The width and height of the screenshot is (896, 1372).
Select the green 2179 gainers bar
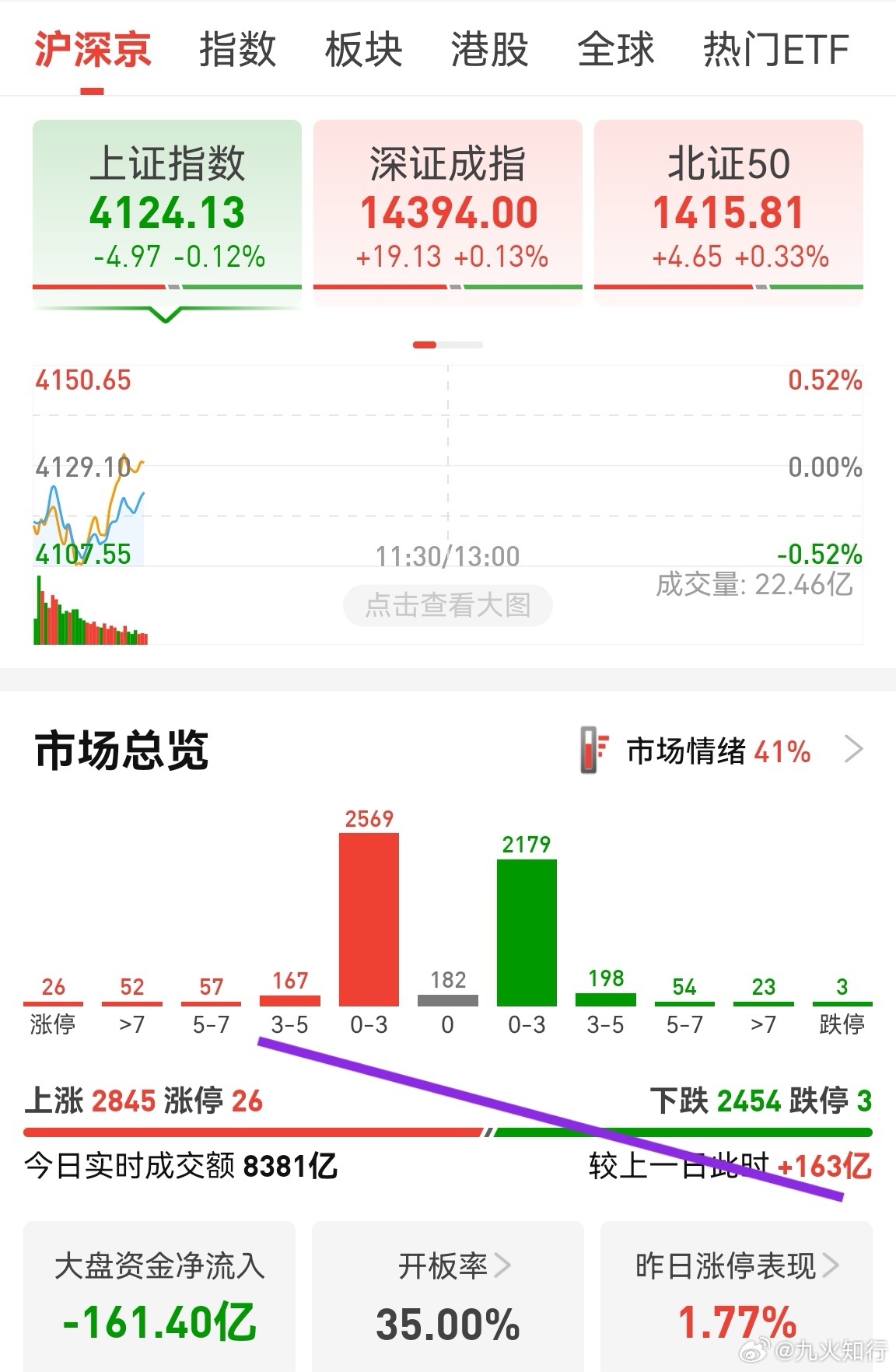pyautogui.click(x=527, y=933)
